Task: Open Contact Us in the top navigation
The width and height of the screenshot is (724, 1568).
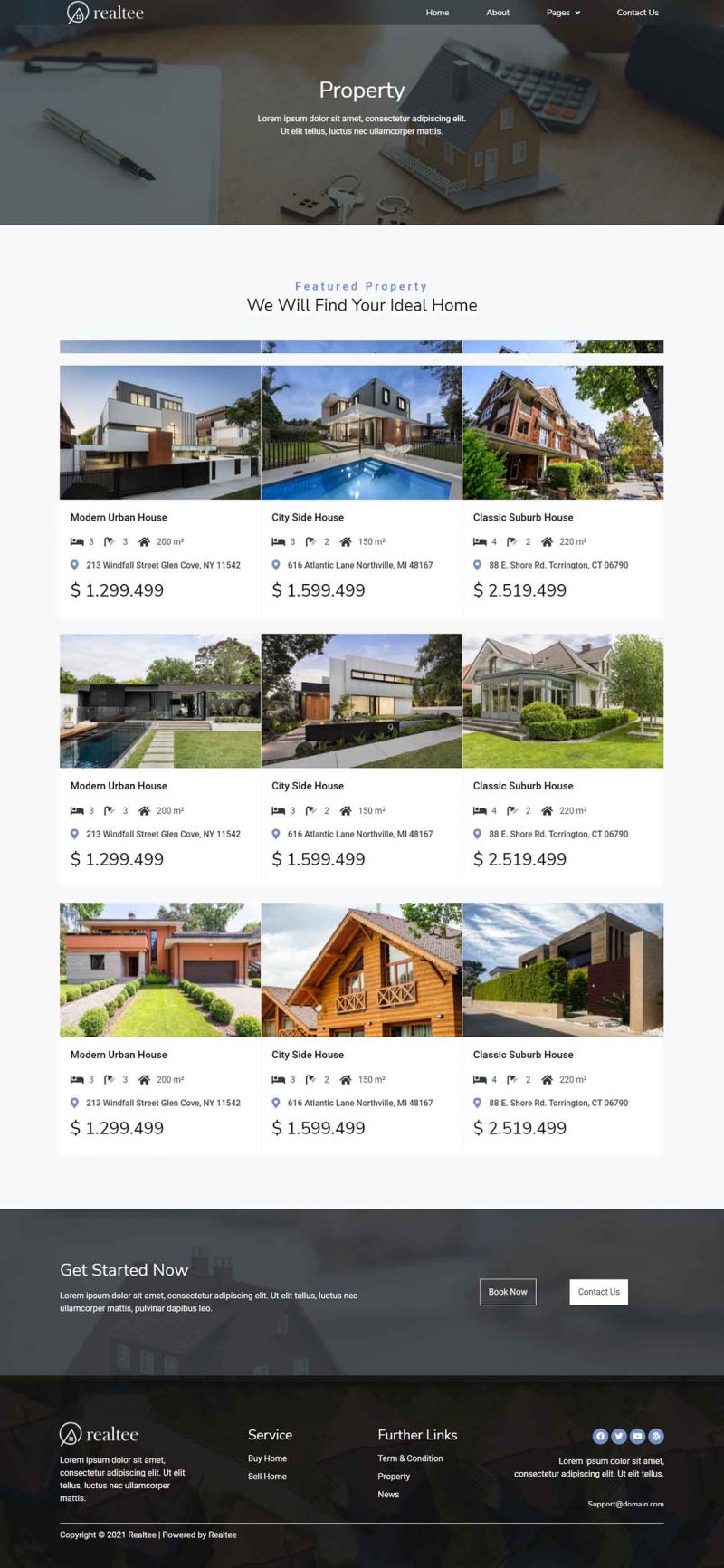Action: point(637,13)
